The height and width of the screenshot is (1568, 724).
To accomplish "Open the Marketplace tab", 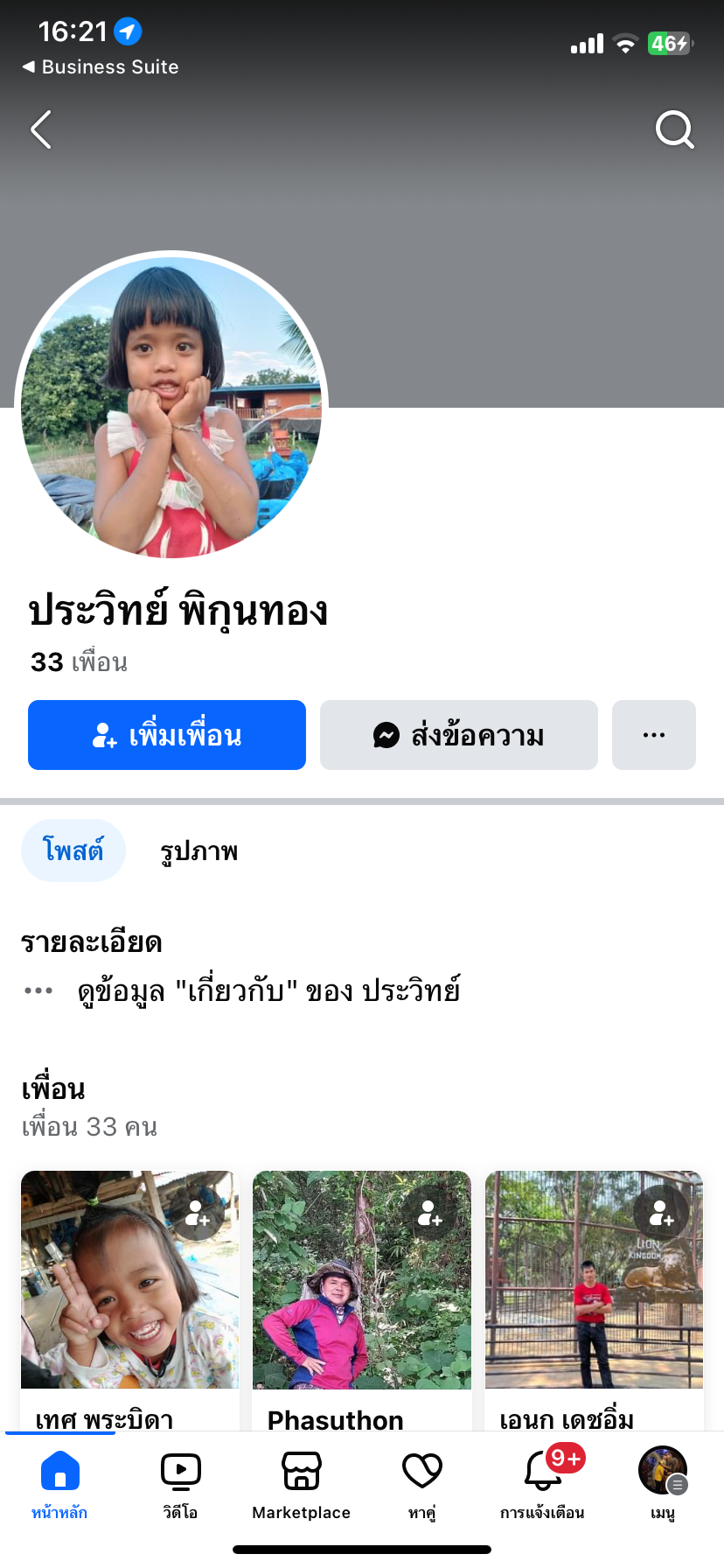I will tap(301, 1484).
